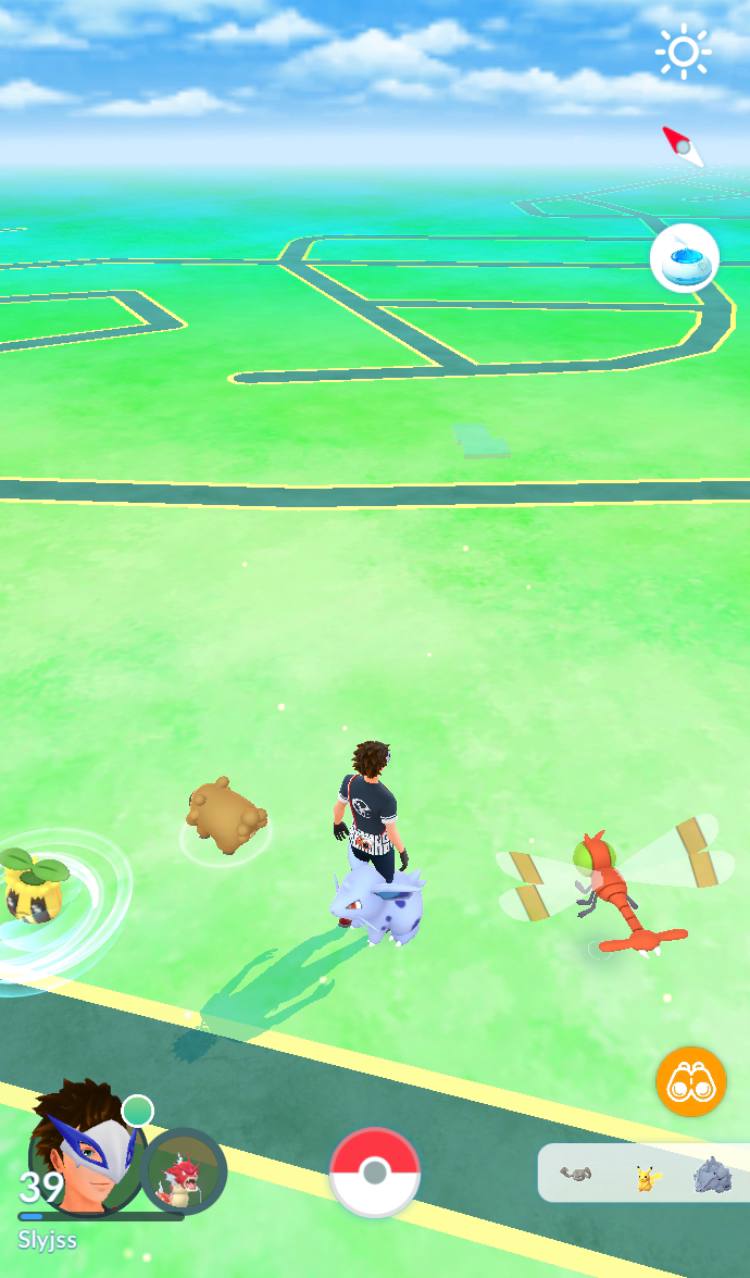This screenshot has height=1278, width=750.
Task: Open the buddy Pokémon Gyarados portrait
Action: (184, 1171)
